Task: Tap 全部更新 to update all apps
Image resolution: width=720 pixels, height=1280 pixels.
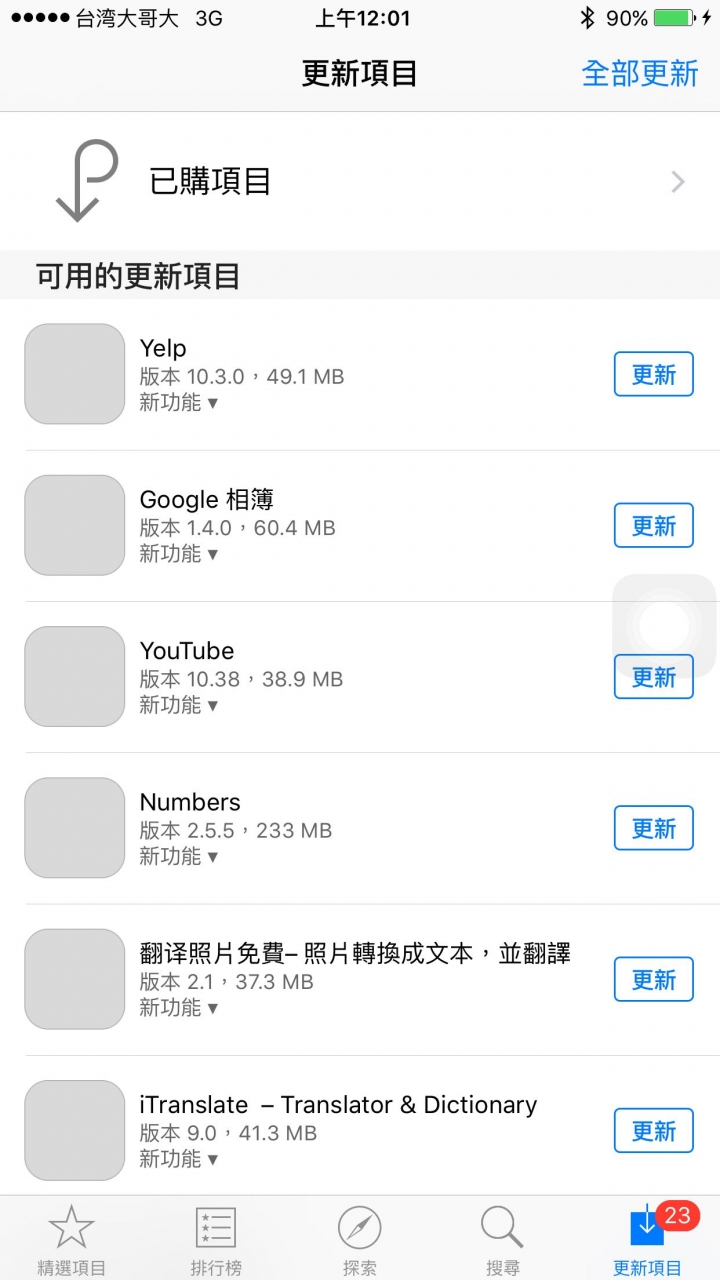Action: 640,74
